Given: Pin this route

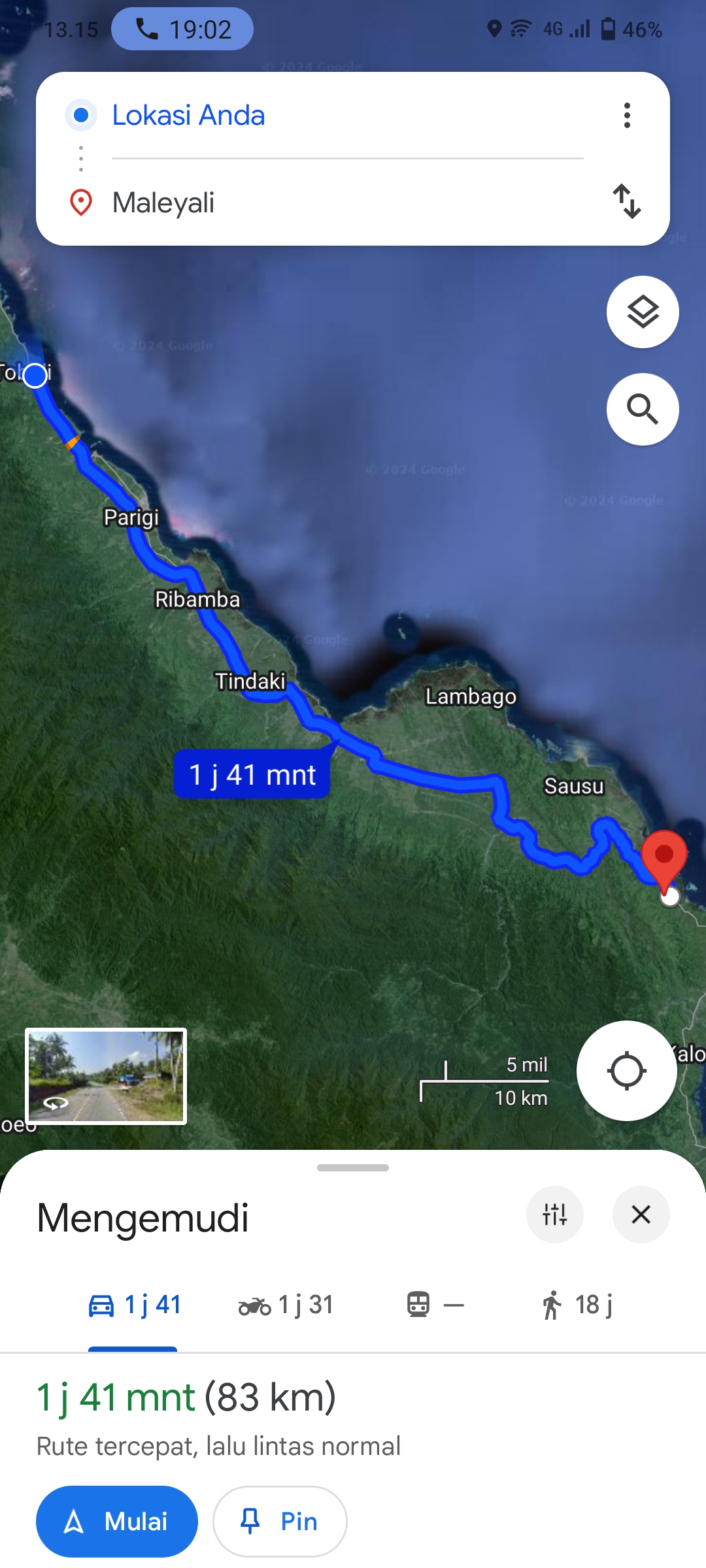Looking at the screenshot, I should coord(280,1522).
